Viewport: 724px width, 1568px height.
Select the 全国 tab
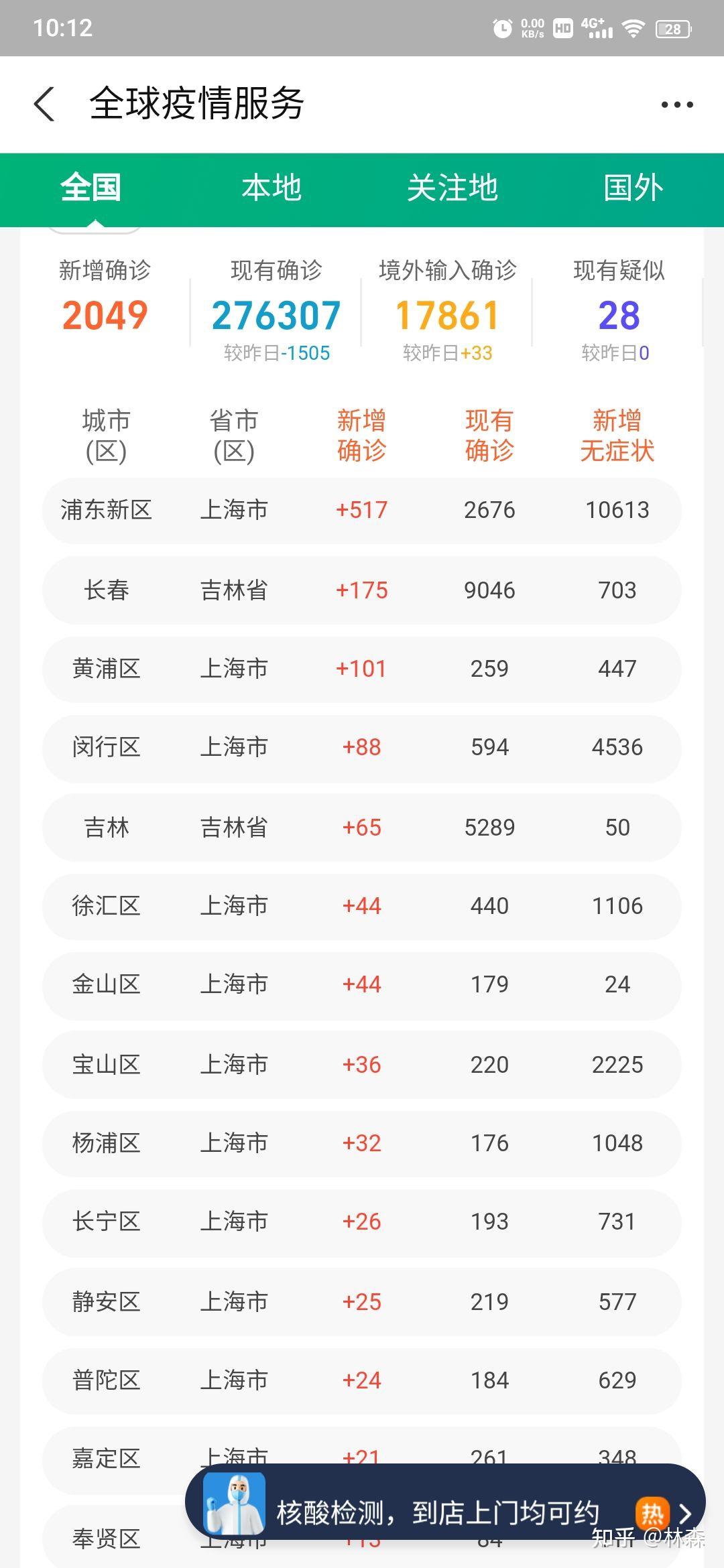point(90,188)
